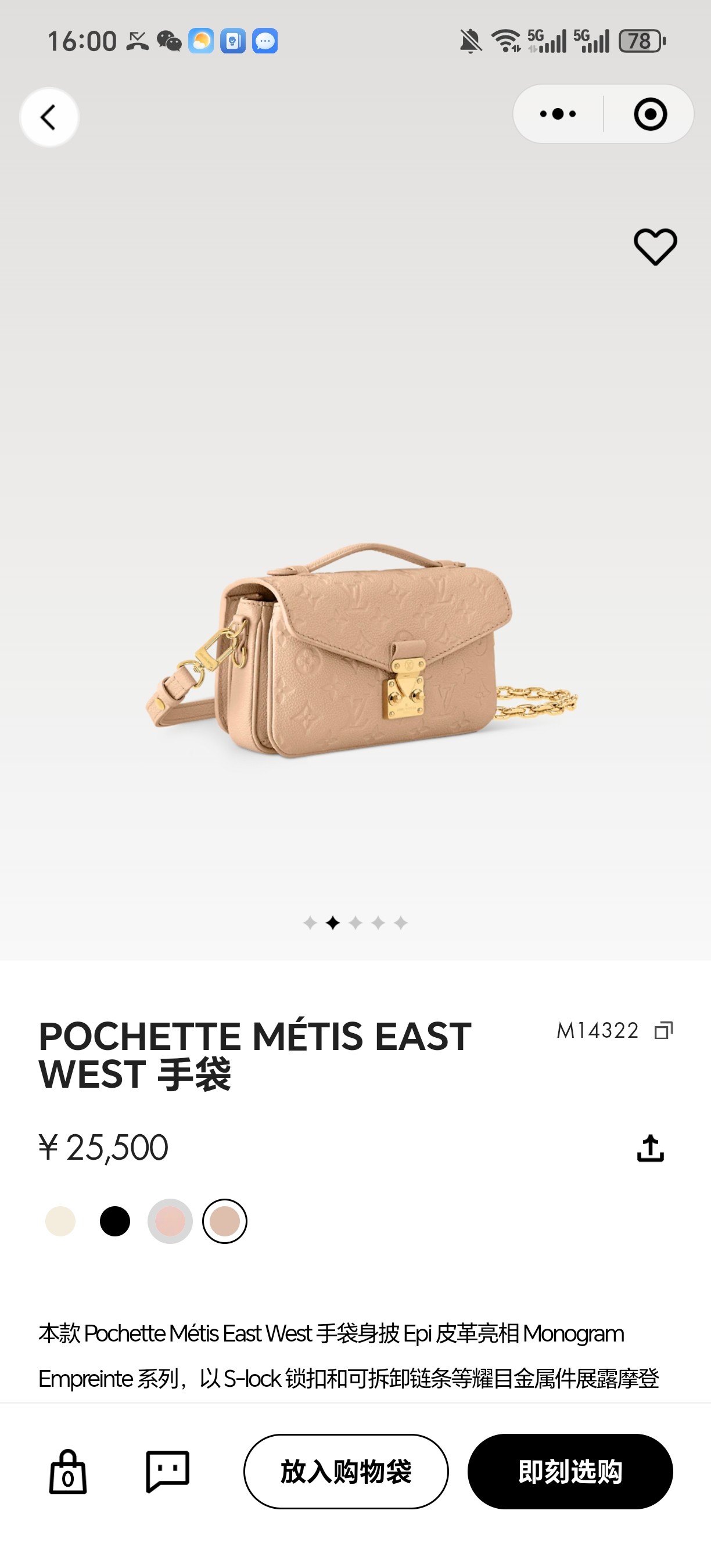Open the shopping bag
The height and width of the screenshot is (1568, 711).
(67, 1471)
